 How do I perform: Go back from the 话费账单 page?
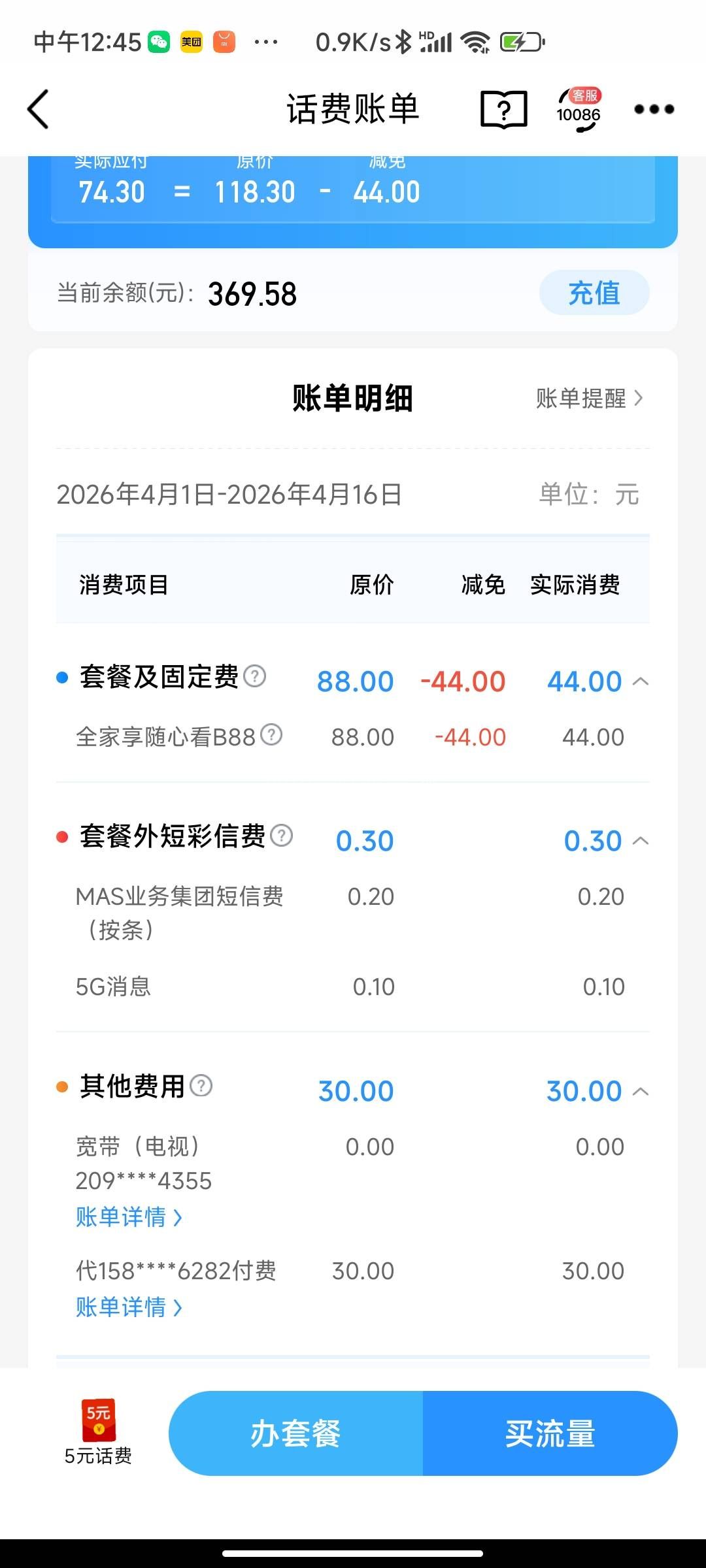[39, 109]
